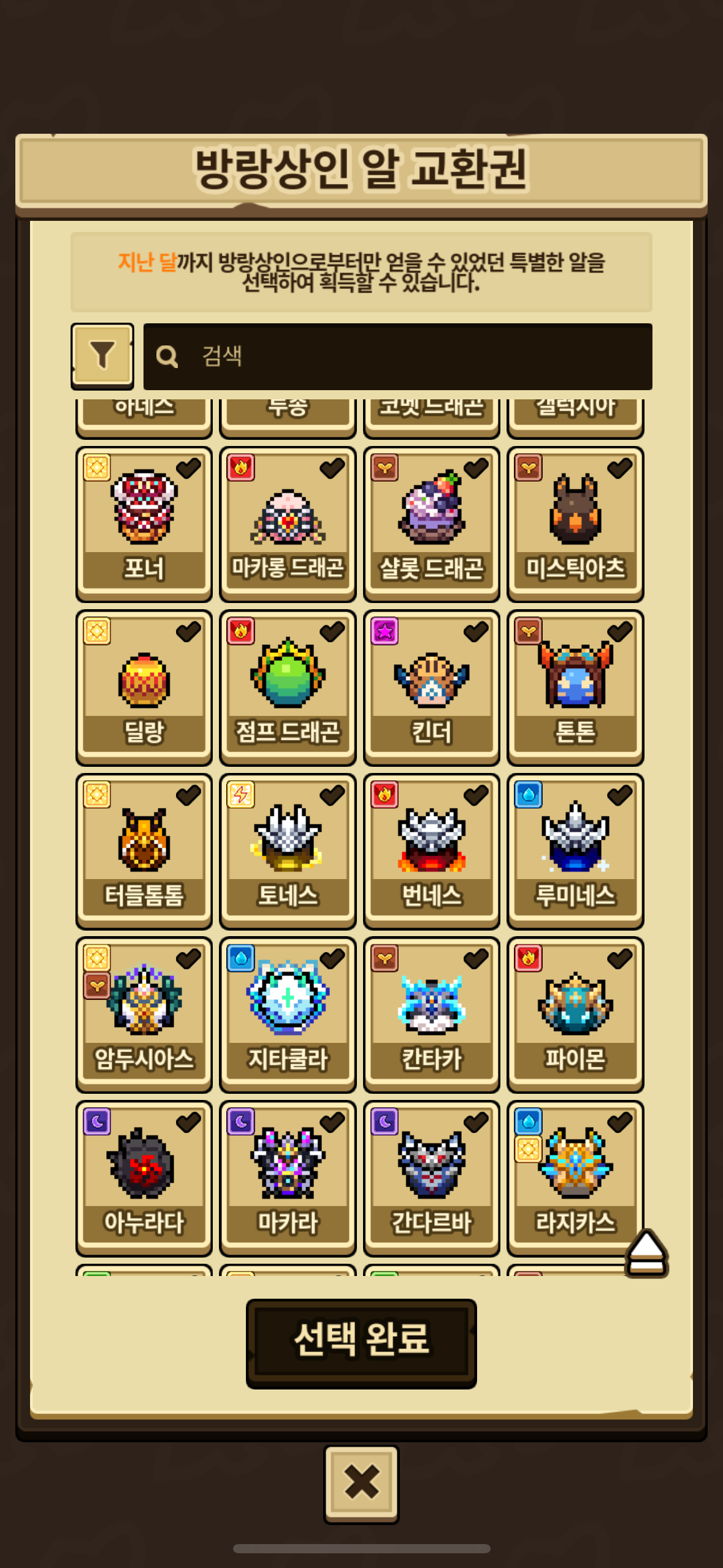Confirm with the 선택 완료 button
Viewport: 723px width, 1568px height.
[x=361, y=1343]
